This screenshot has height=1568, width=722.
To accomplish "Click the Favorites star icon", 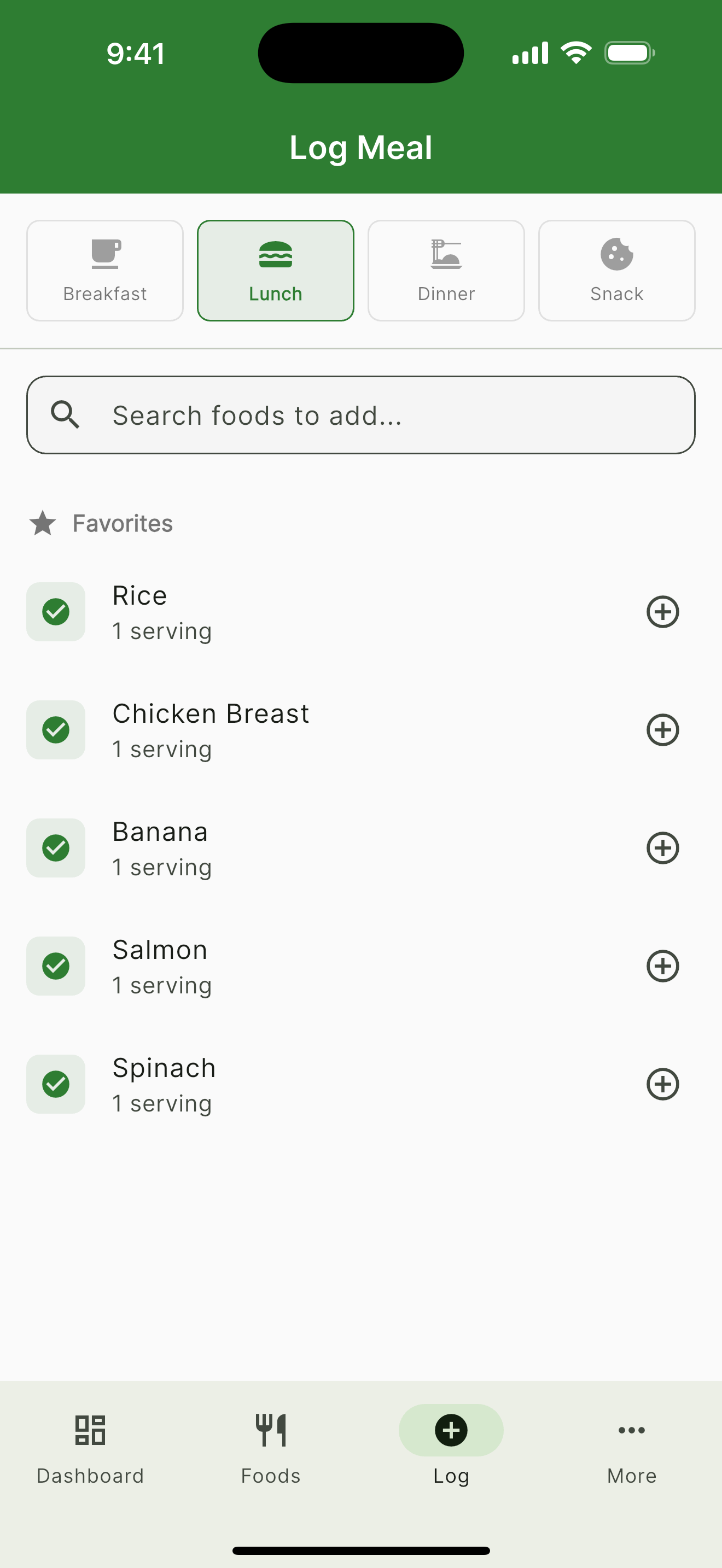I will click(x=42, y=522).
